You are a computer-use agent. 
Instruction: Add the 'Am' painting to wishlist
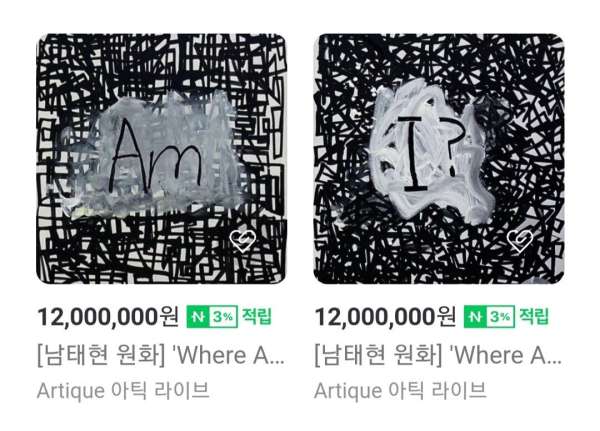coord(242,240)
